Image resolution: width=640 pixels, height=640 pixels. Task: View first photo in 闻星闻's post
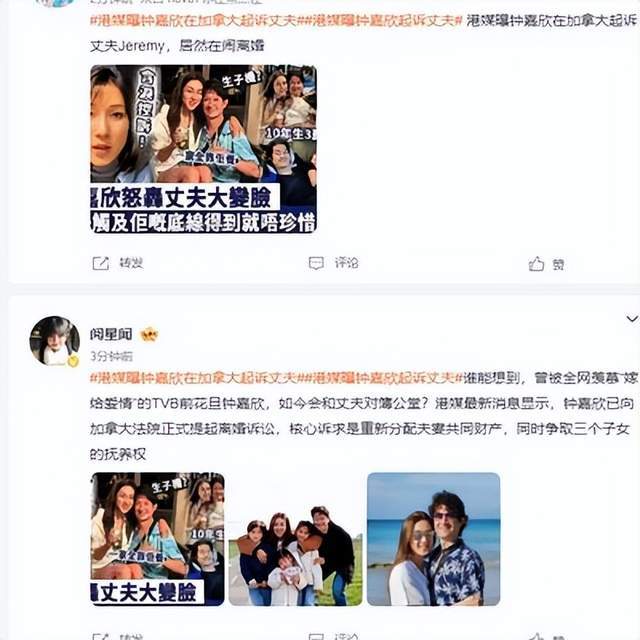157,538
